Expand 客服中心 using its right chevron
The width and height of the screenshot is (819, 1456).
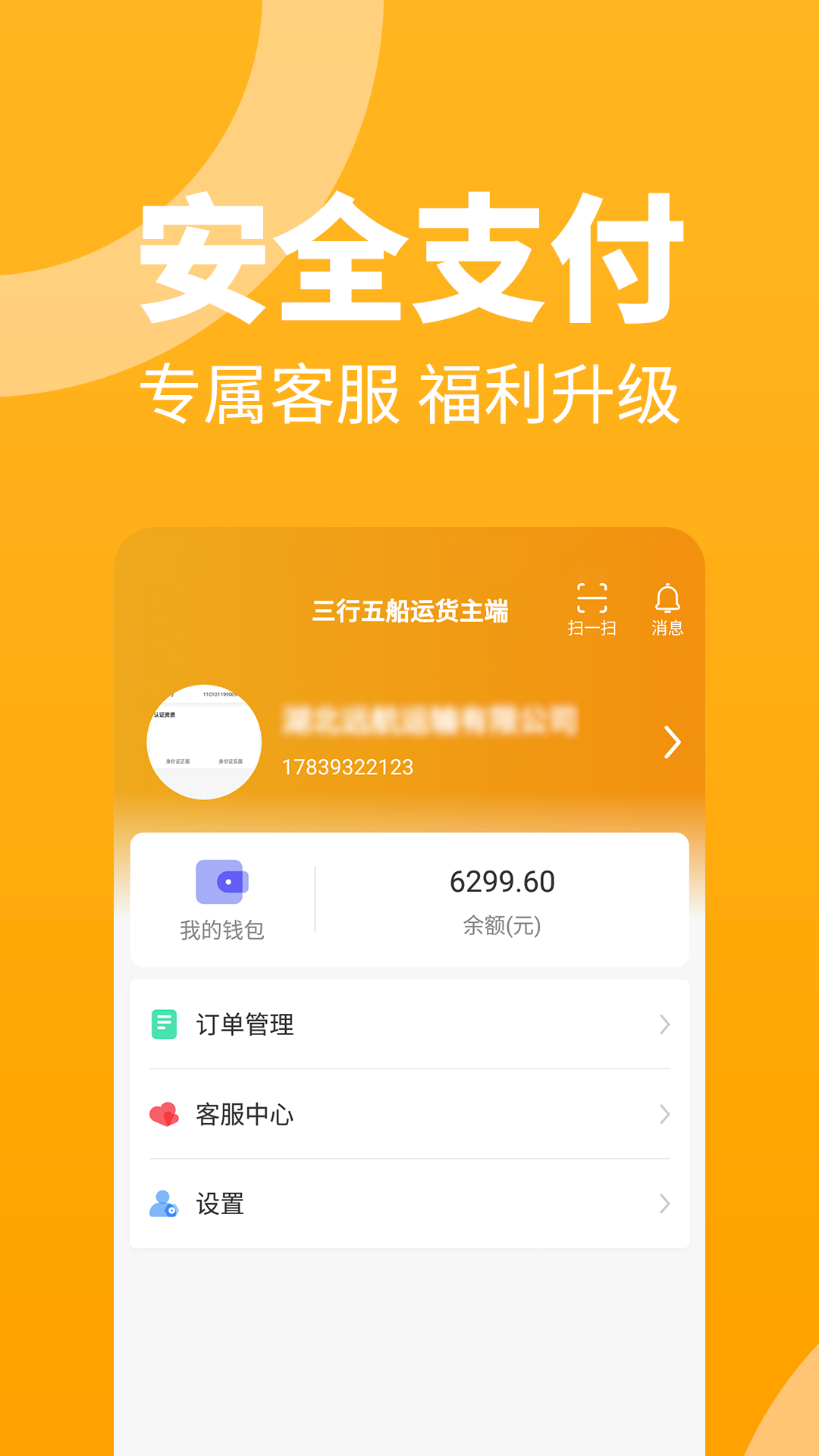point(665,1114)
